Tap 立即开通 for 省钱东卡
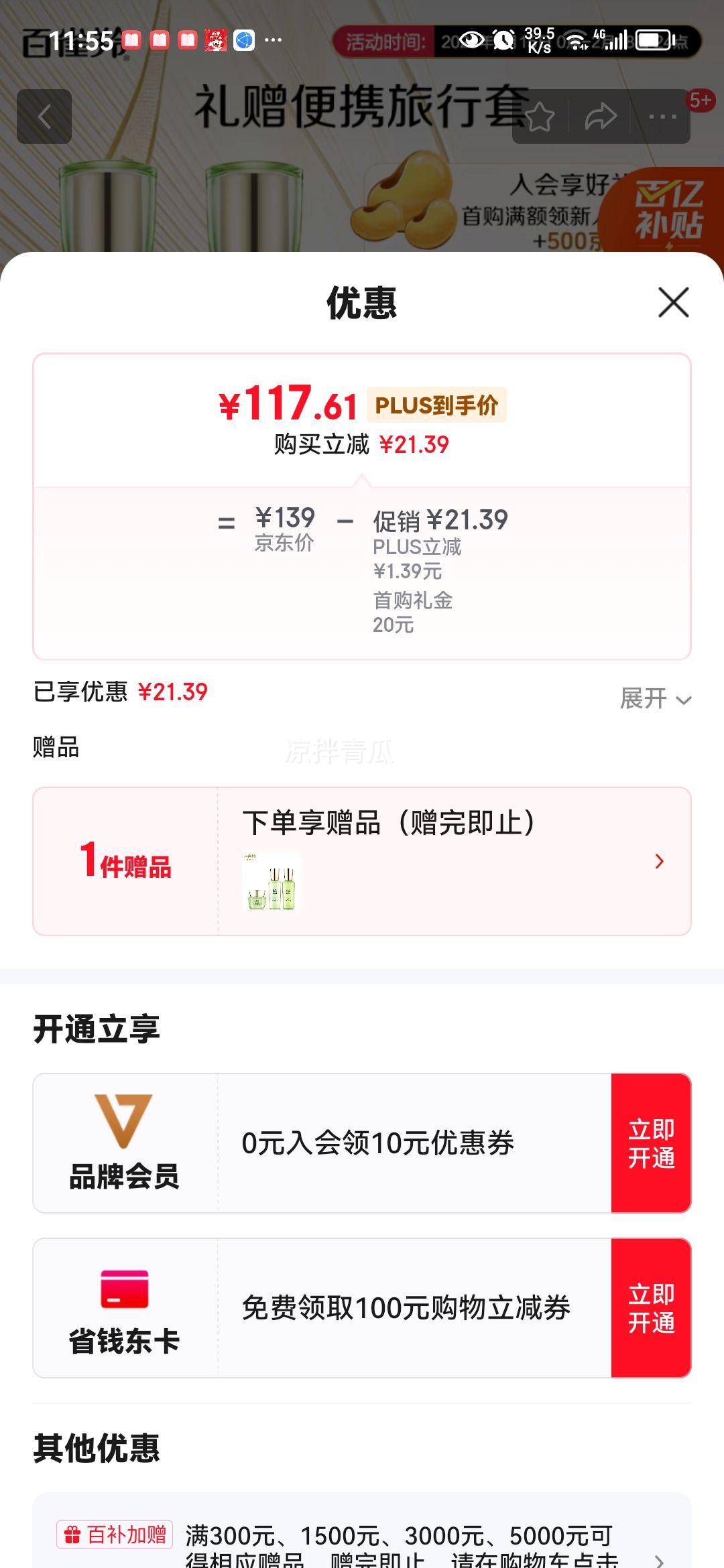The image size is (724, 1568). tap(650, 1309)
